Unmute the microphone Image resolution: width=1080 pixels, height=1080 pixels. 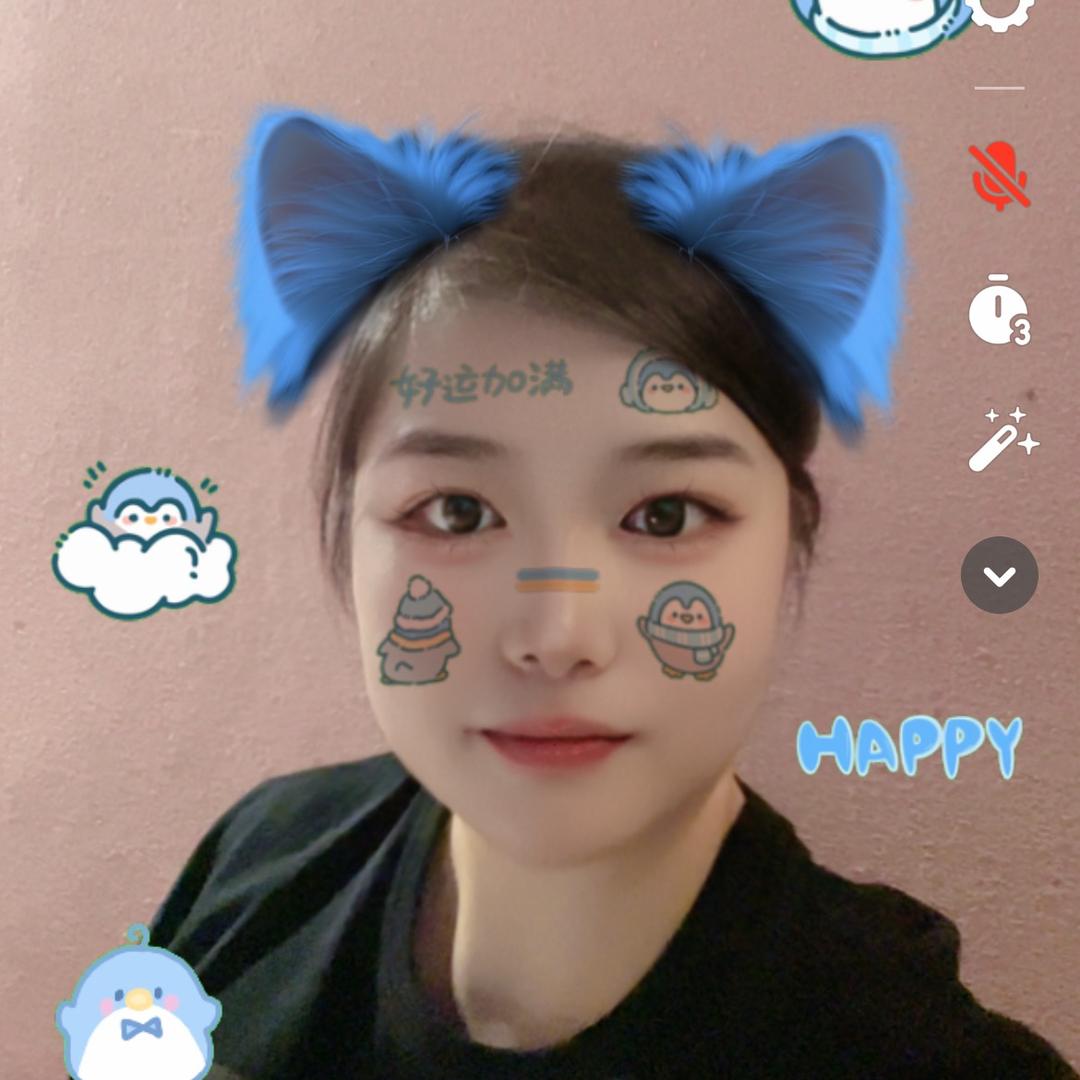click(999, 176)
